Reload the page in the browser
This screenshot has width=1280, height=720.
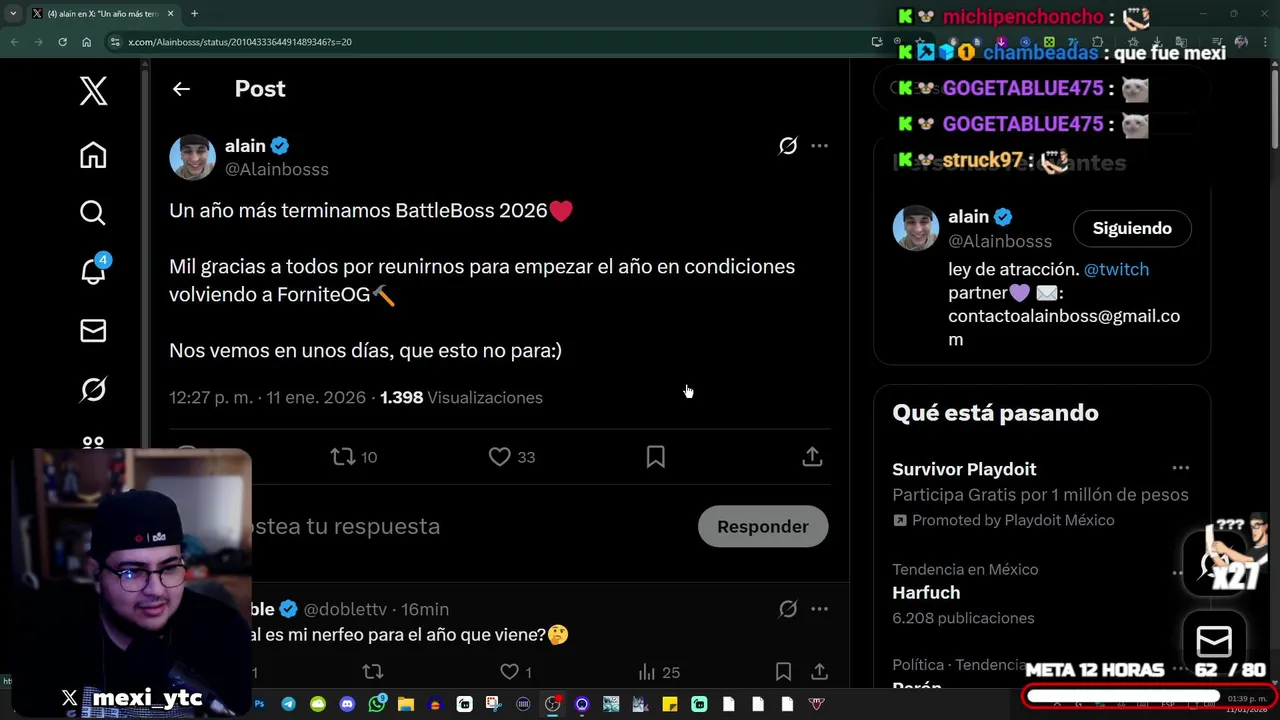click(62, 42)
